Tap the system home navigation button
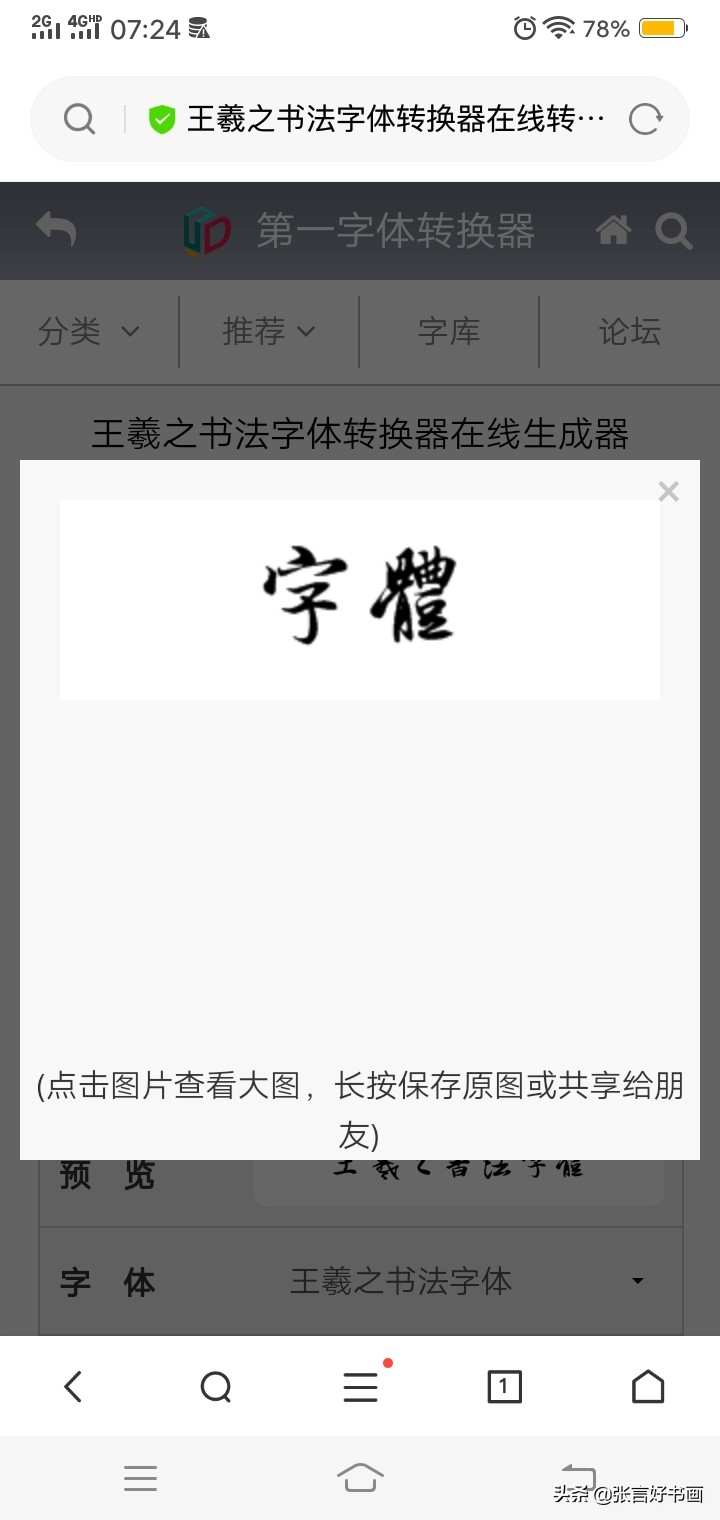720x1520 pixels. pyautogui.click(x=360, y=1477)
